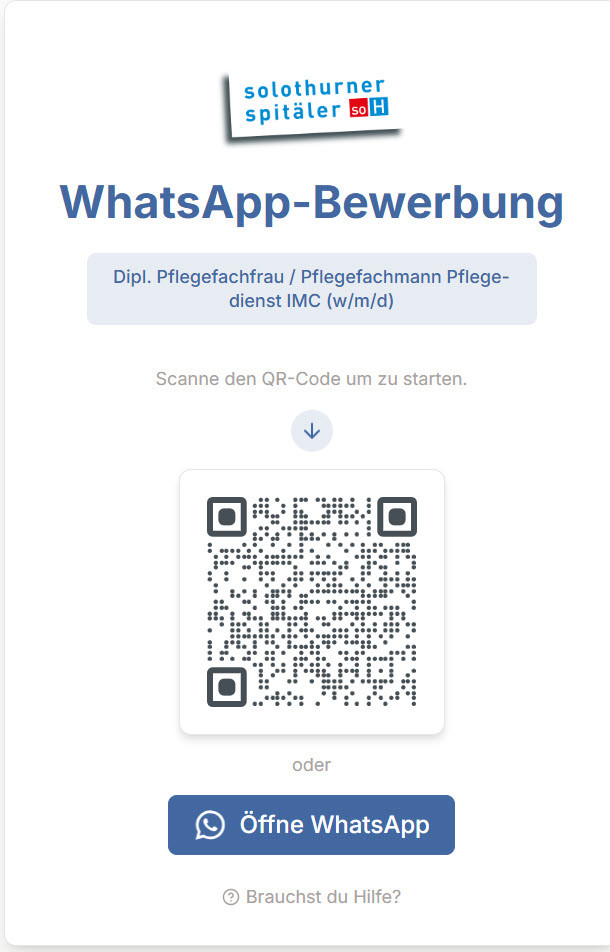The height and width of the screenshot is (952, 610).
Task: Open the Brauchst du Hilfe? help link
Action: pyautogui.click(x=312, y=897)
